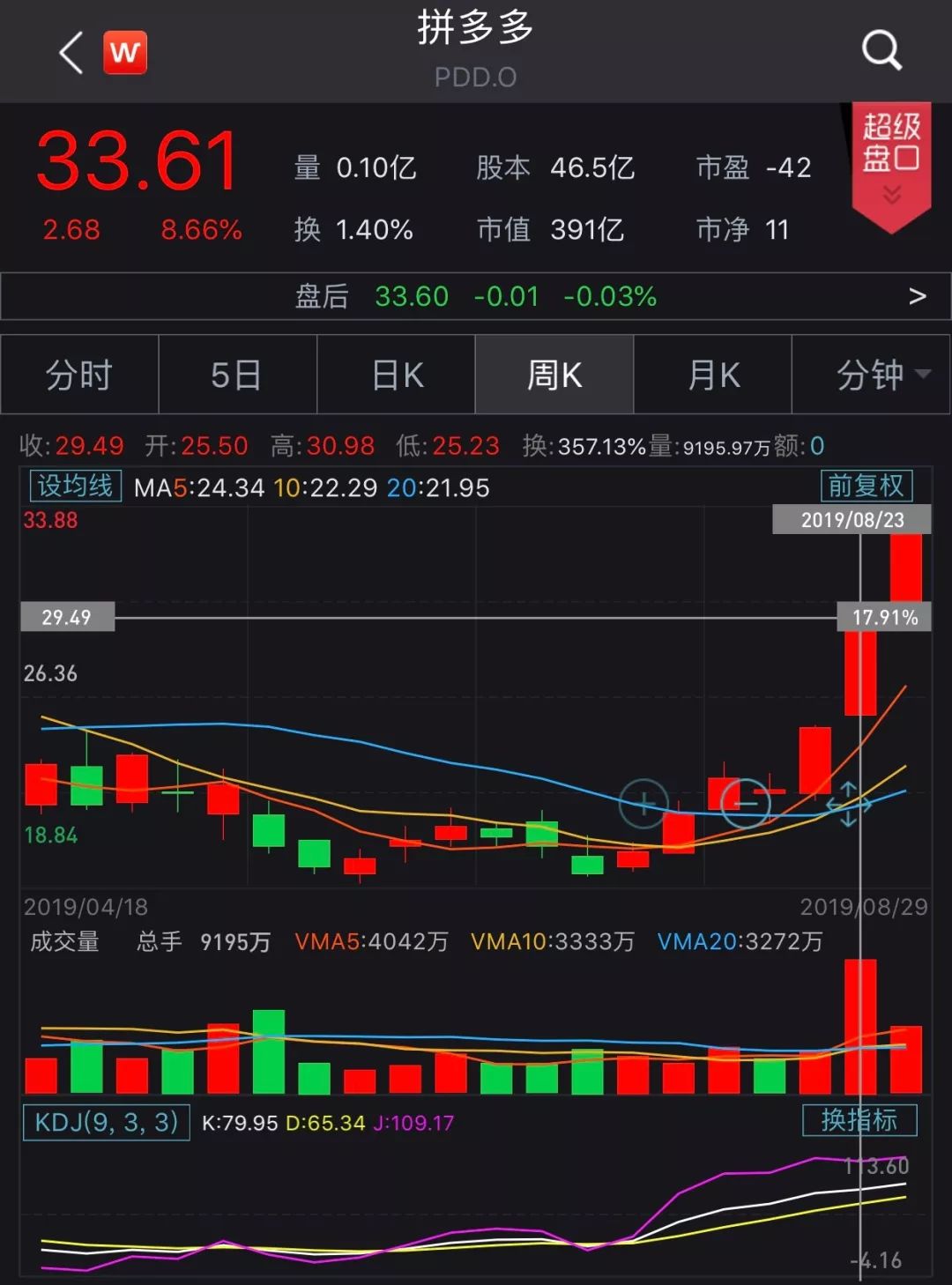The image size is (952, 1285).
Task: Switch to the 5日 chart tab
Action: click(236, 375)
